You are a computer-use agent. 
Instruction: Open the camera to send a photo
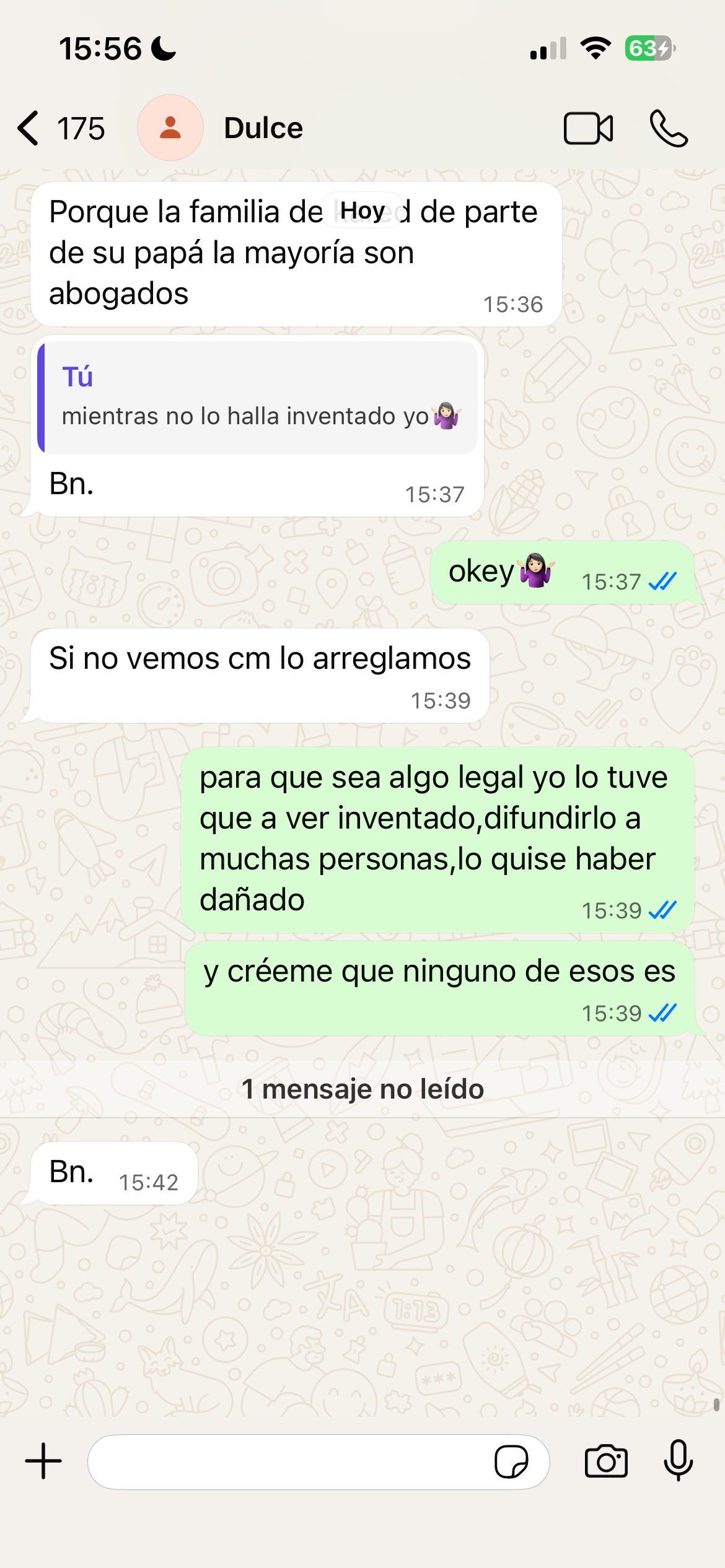606,1461
